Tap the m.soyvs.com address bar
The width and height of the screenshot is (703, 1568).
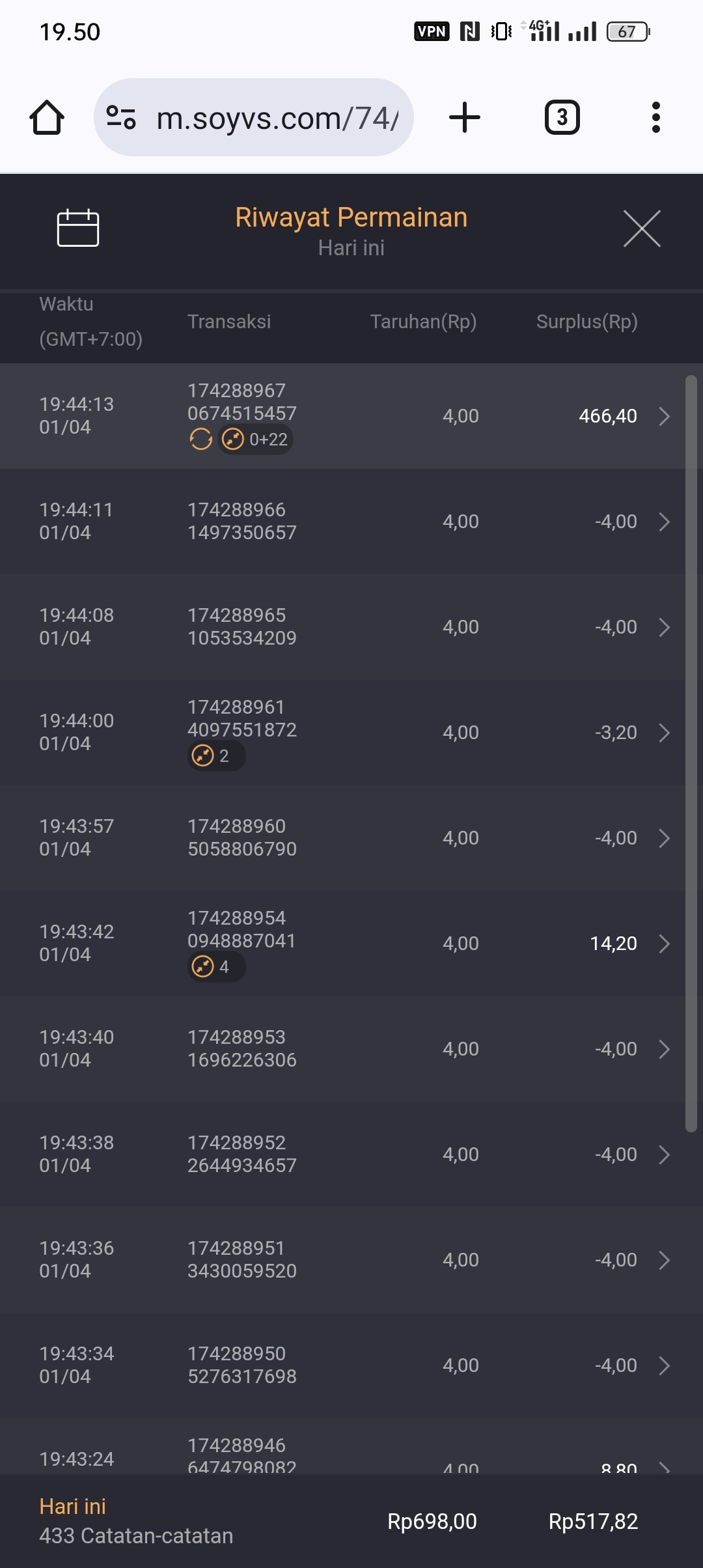(277, 119)
